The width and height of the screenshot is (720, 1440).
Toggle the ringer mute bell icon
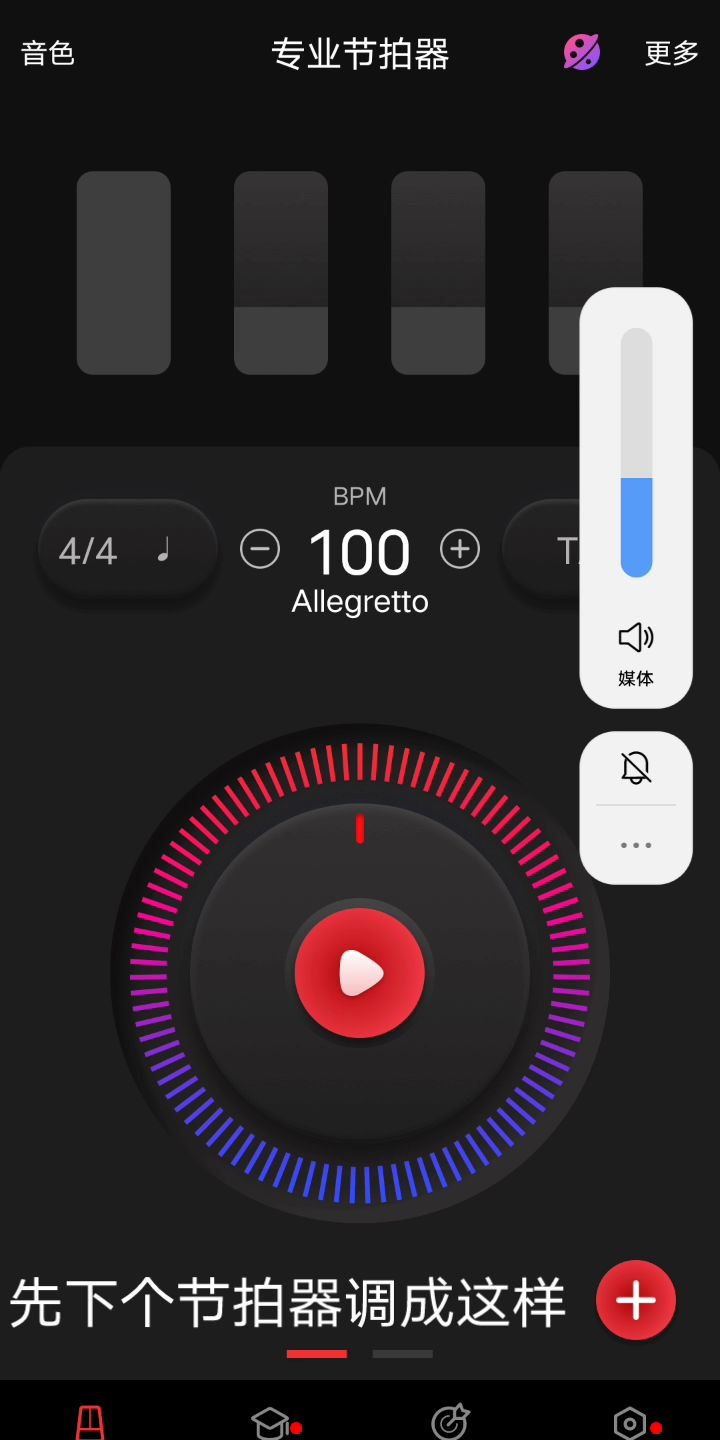tap(636, 768)
